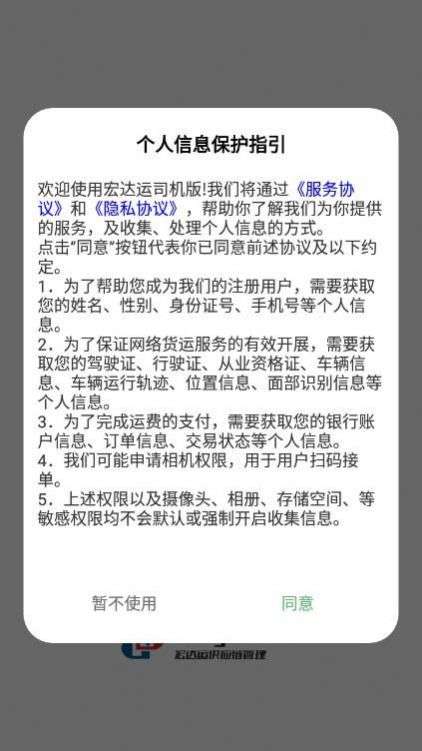This screenshot has width=422, height=751.
Task: Open the 《服务协议》 link
Action: coord(325,190)
